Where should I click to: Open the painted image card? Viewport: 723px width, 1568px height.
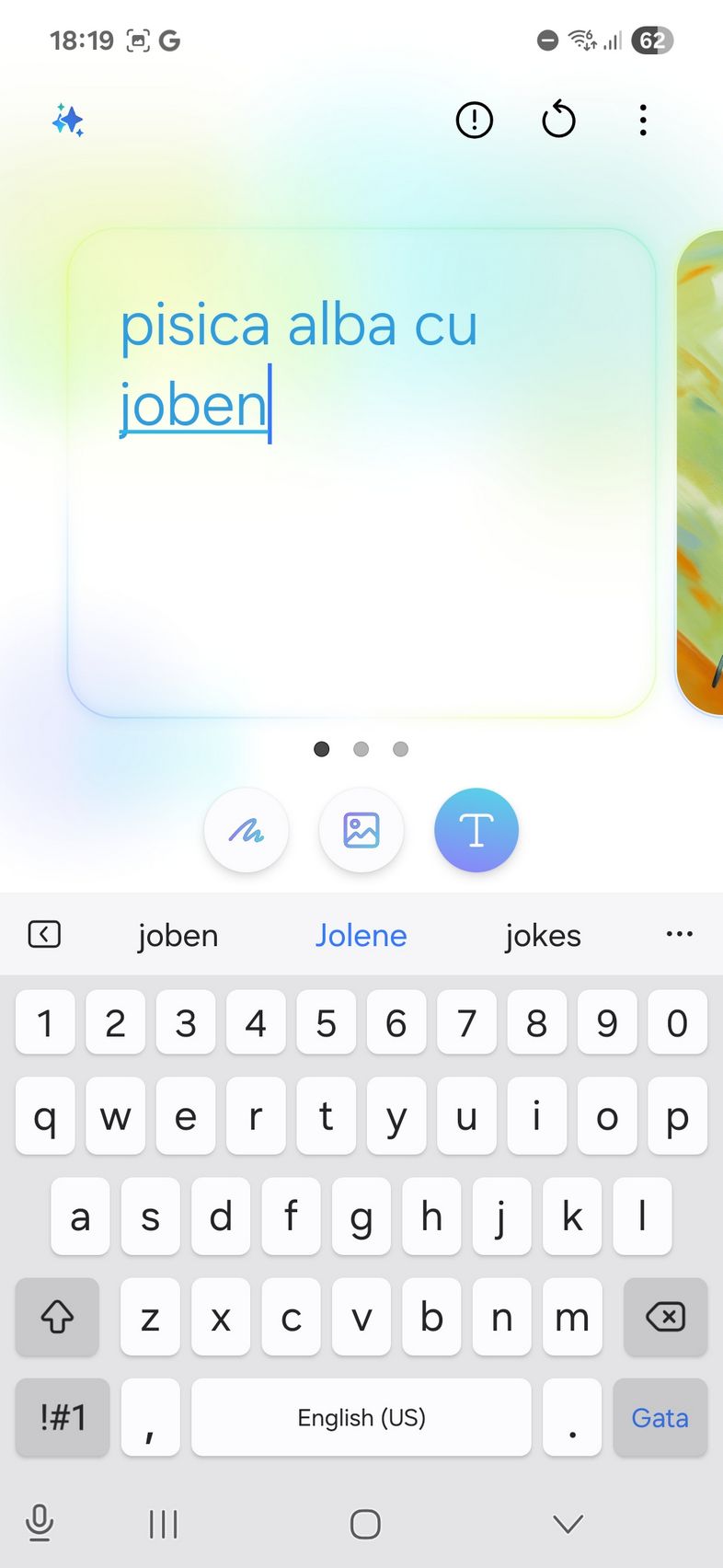700,473
